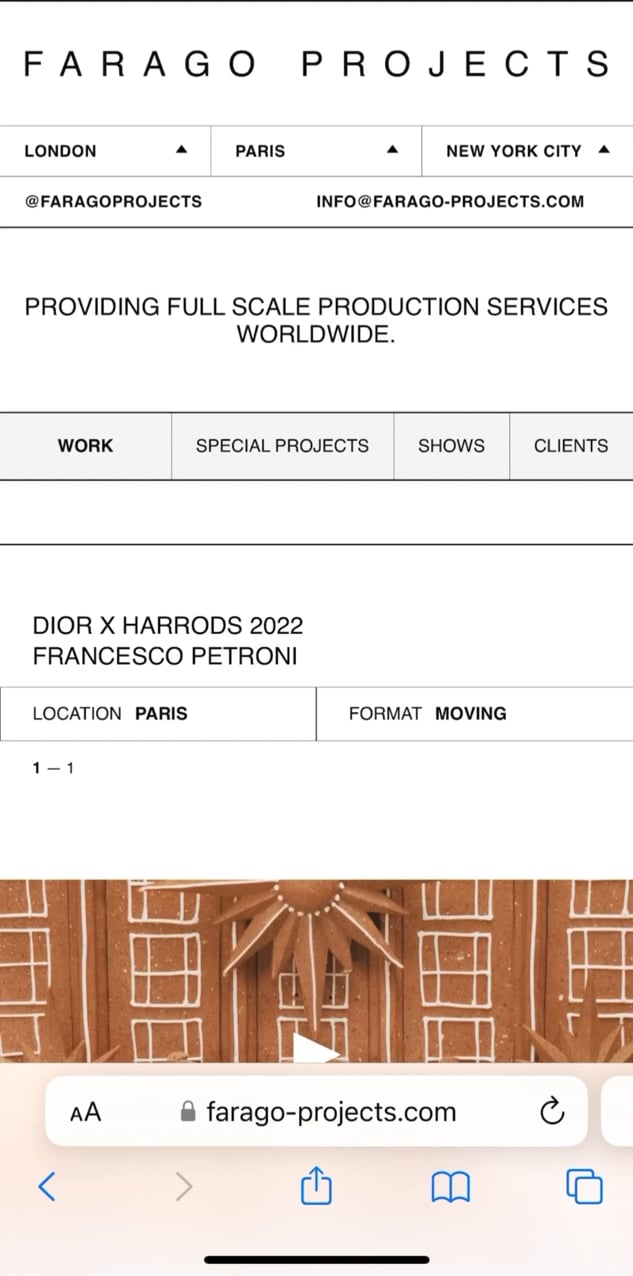Share this page
The image size is (633, 1276).
(x=316, y=1187)
